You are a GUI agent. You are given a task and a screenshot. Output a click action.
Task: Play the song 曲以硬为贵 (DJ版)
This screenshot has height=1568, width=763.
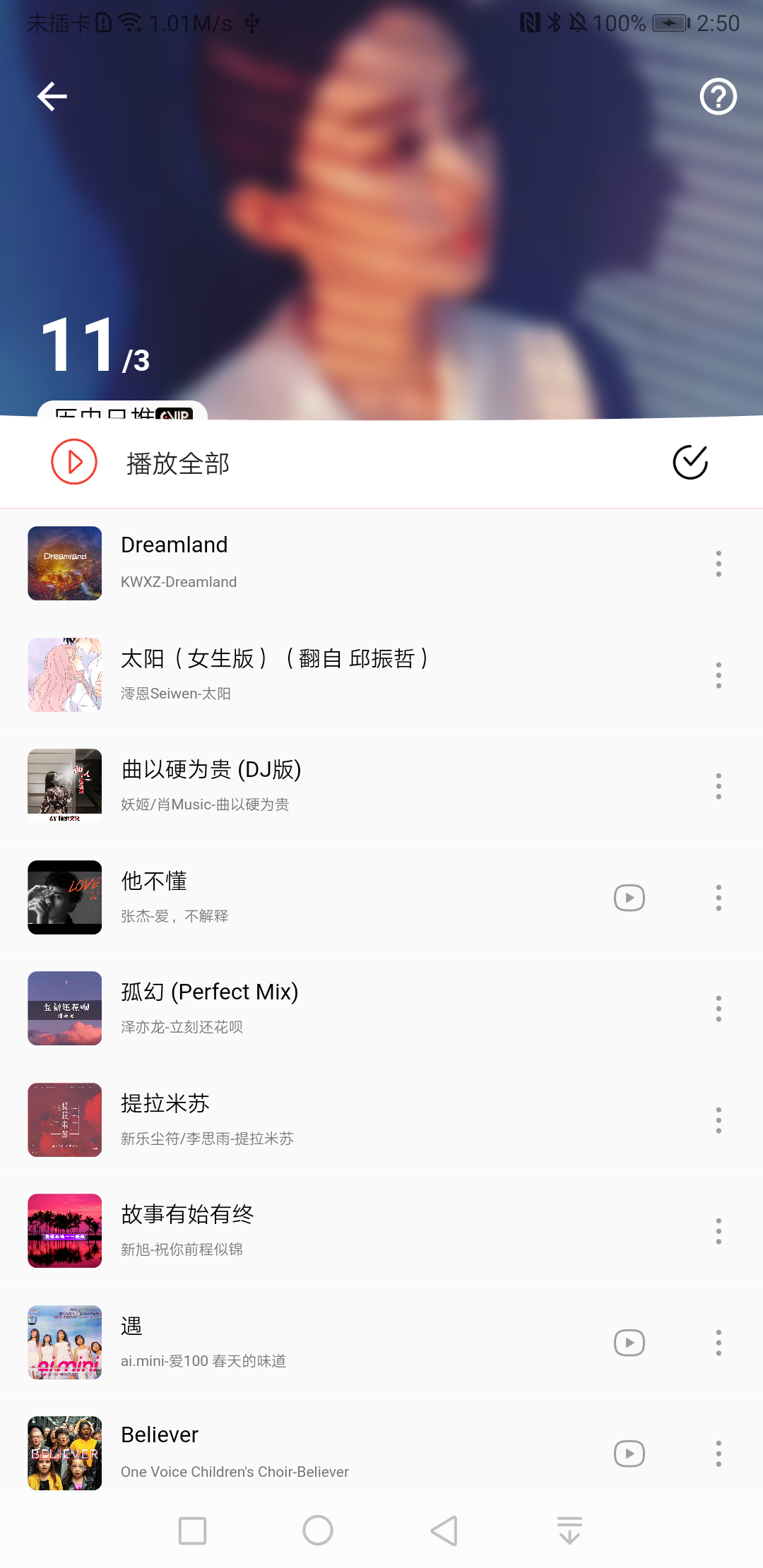pyautogui.click(x=283, y=785)
